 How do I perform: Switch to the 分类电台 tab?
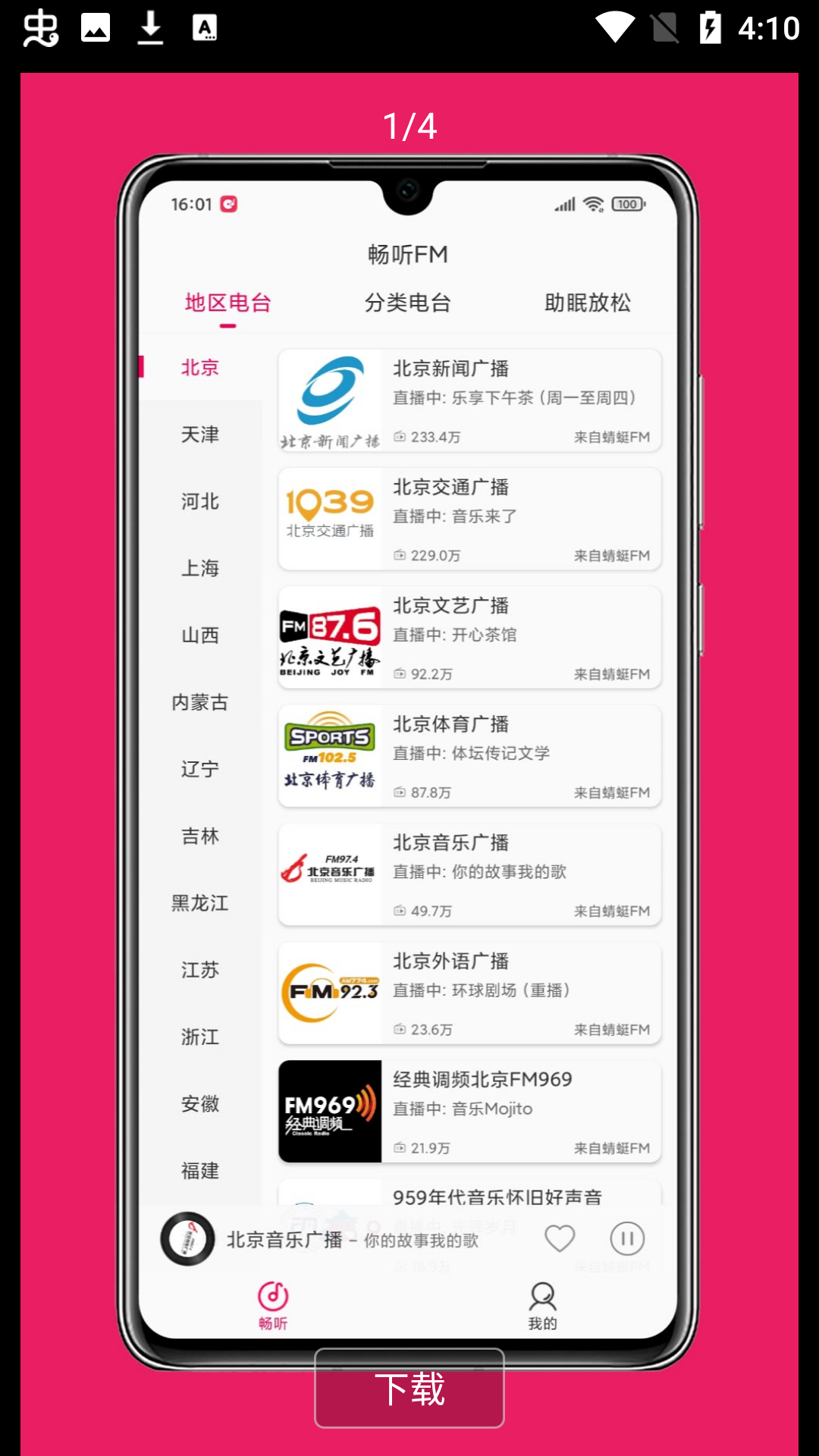pyautogui.click(x=408, y=303)
